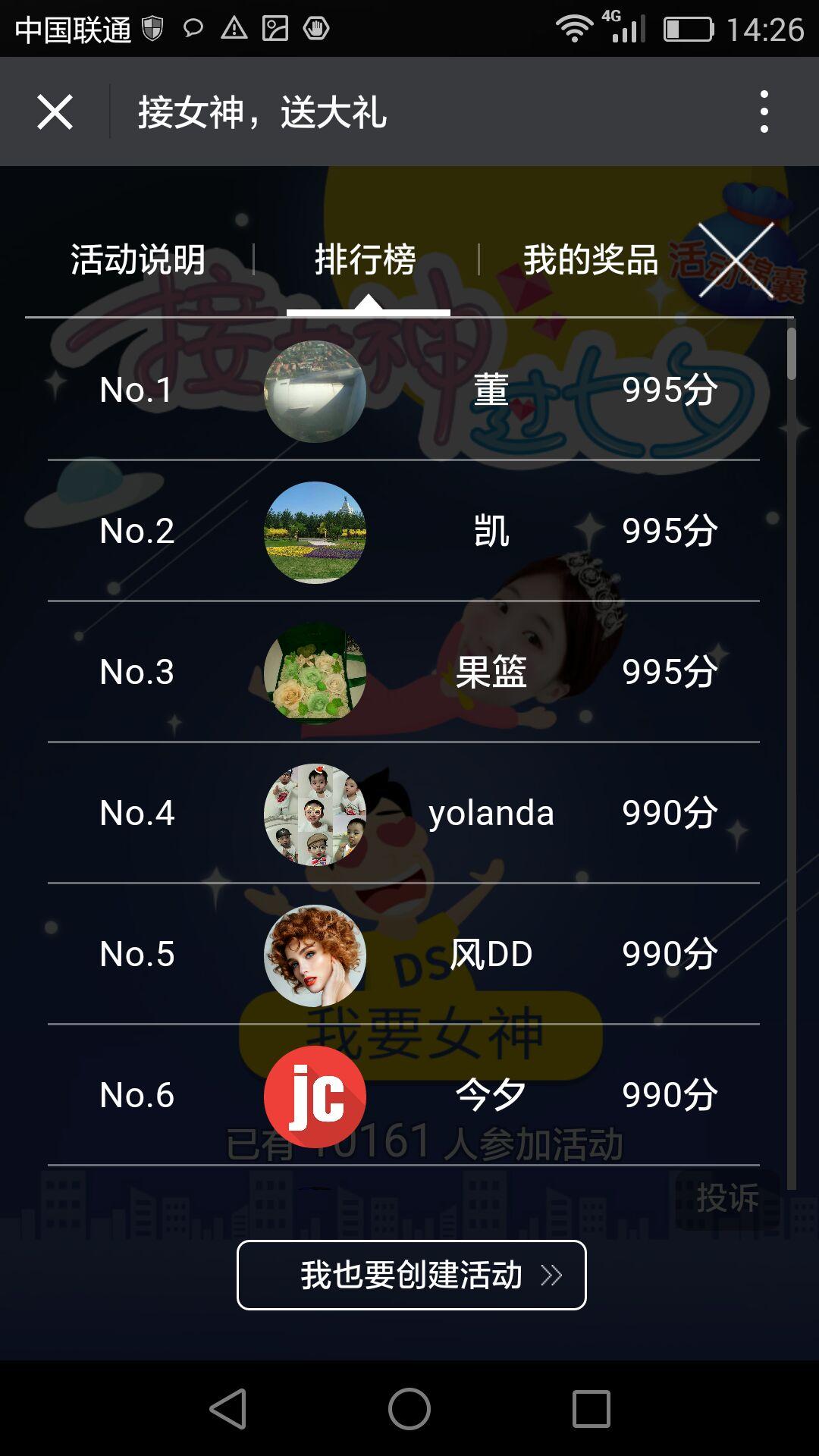Dismiss the ranking overlay panel

[x=736, y=260]
